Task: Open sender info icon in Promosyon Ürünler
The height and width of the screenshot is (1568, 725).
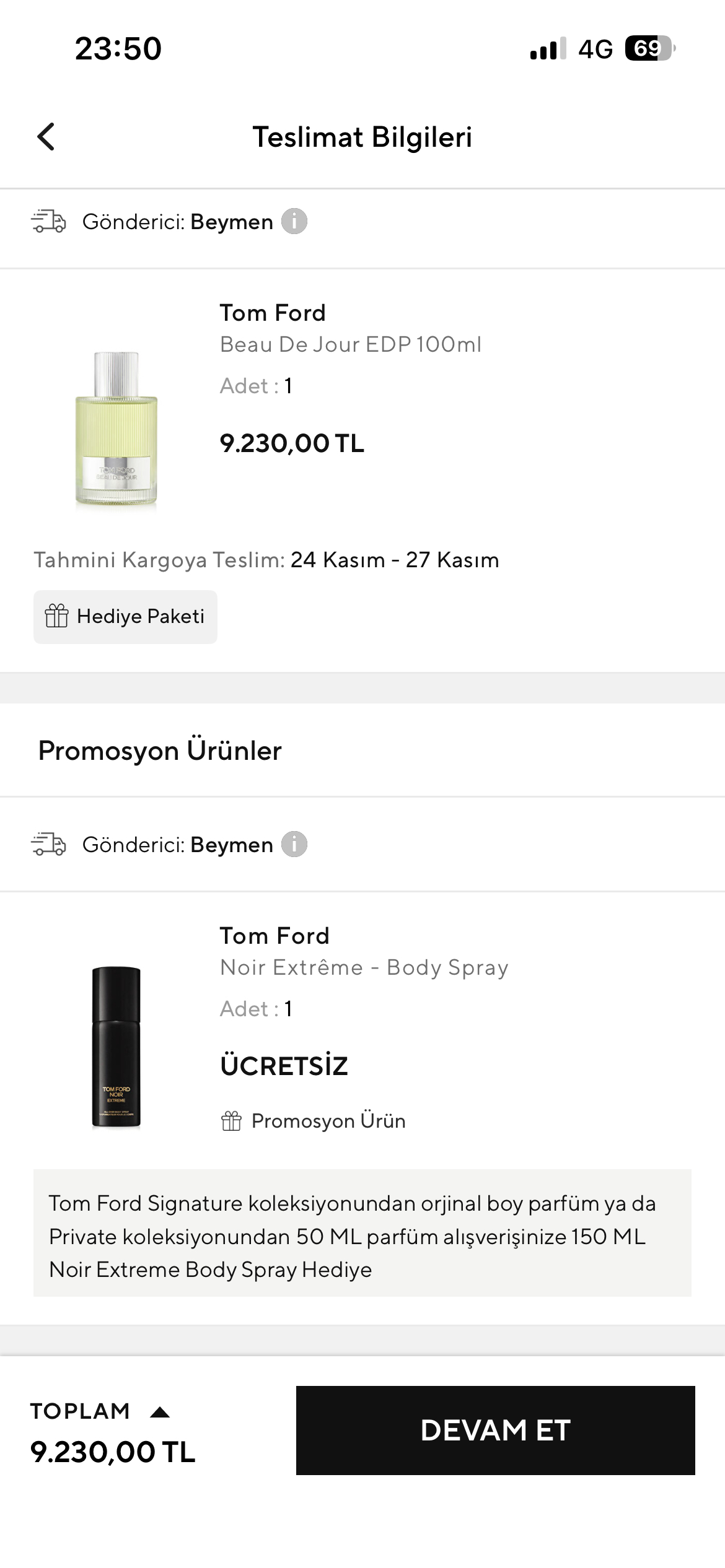Action: (x=294, y=844)
